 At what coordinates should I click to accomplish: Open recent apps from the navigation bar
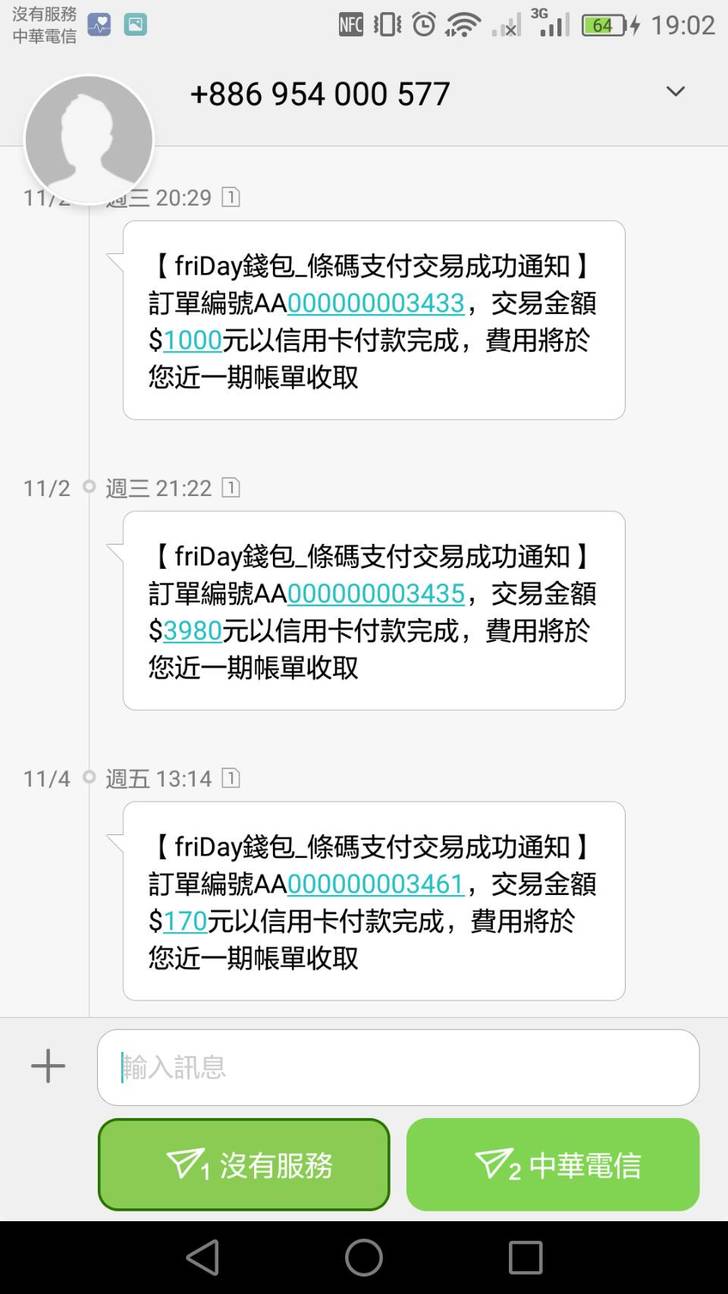pyautogui.click(x=525, y=1257)
